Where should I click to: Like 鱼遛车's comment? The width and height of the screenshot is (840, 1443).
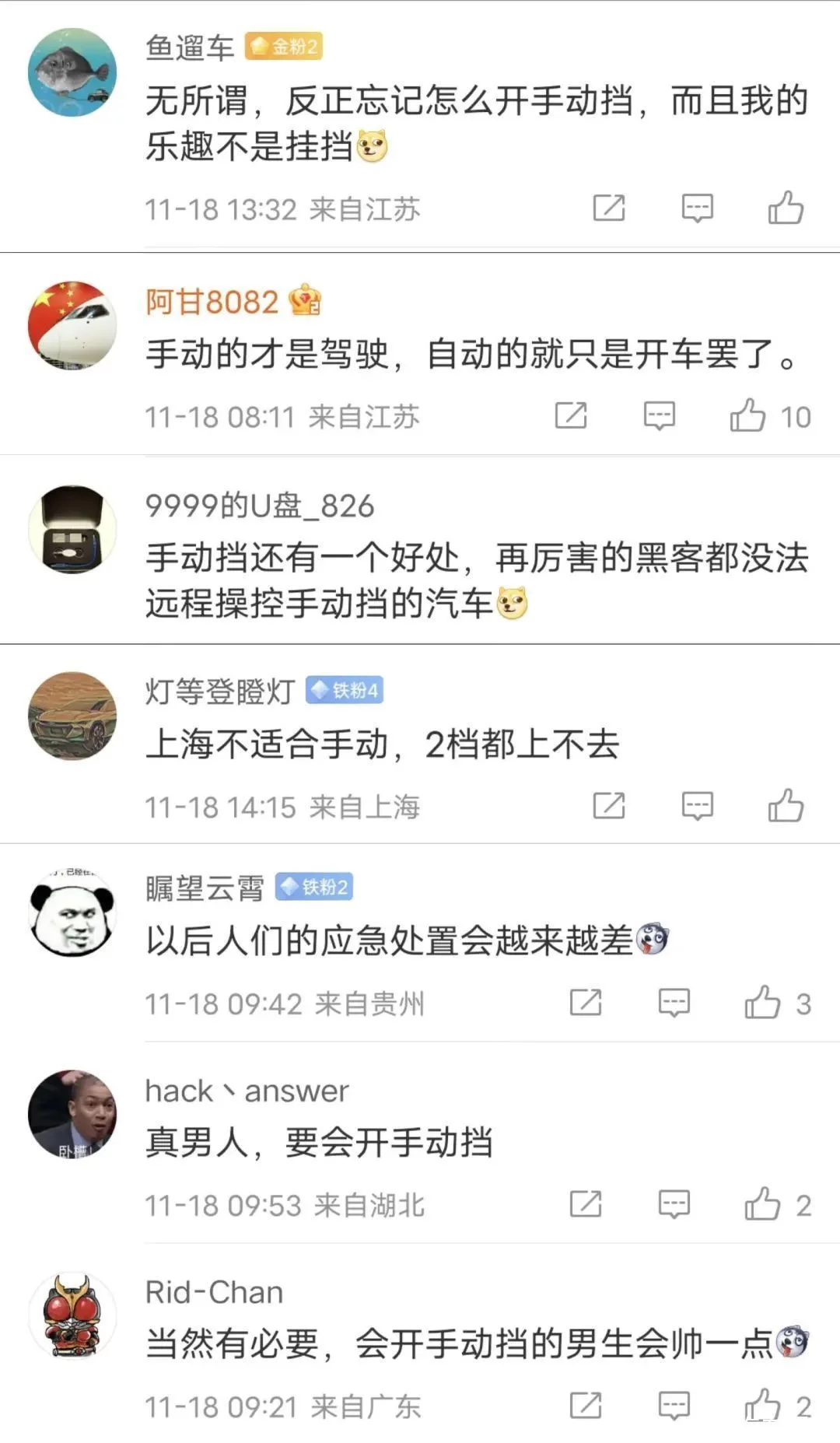tap(786, 208)
